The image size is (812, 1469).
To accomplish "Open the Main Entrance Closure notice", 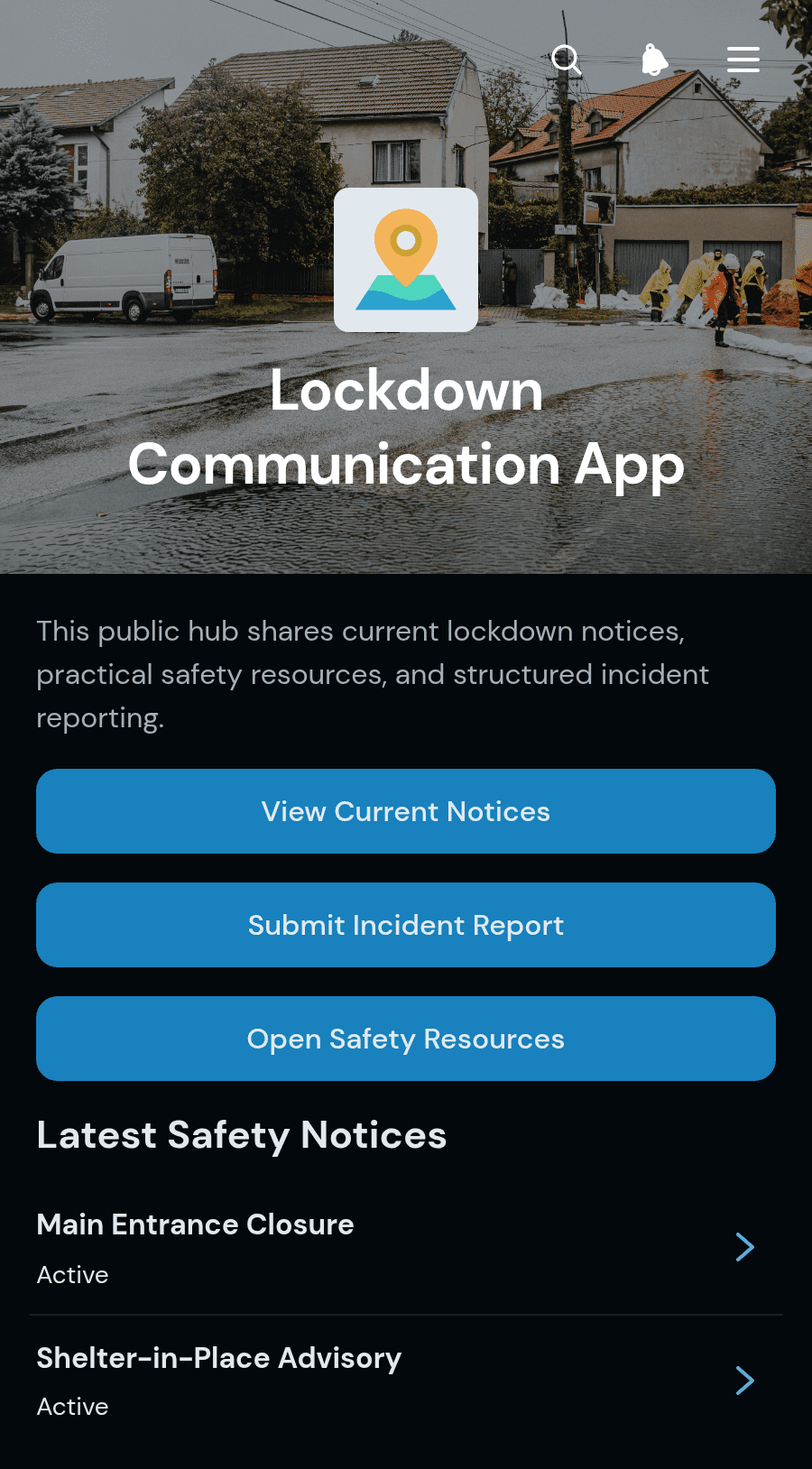I will click(406, 1248).
